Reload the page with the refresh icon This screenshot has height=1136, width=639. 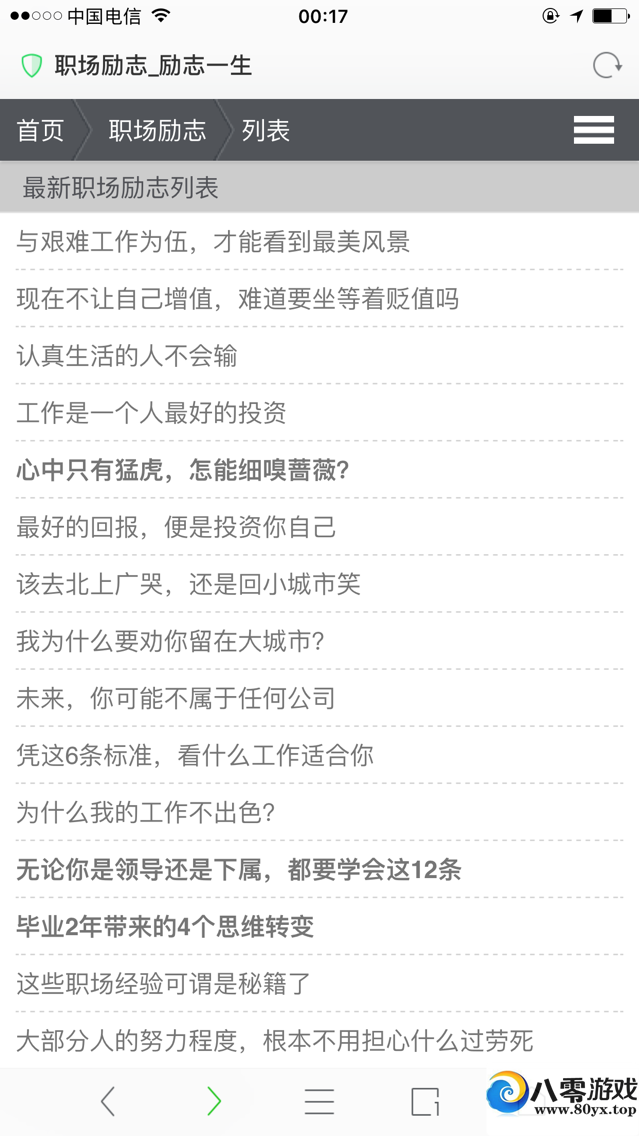[607, 66]
